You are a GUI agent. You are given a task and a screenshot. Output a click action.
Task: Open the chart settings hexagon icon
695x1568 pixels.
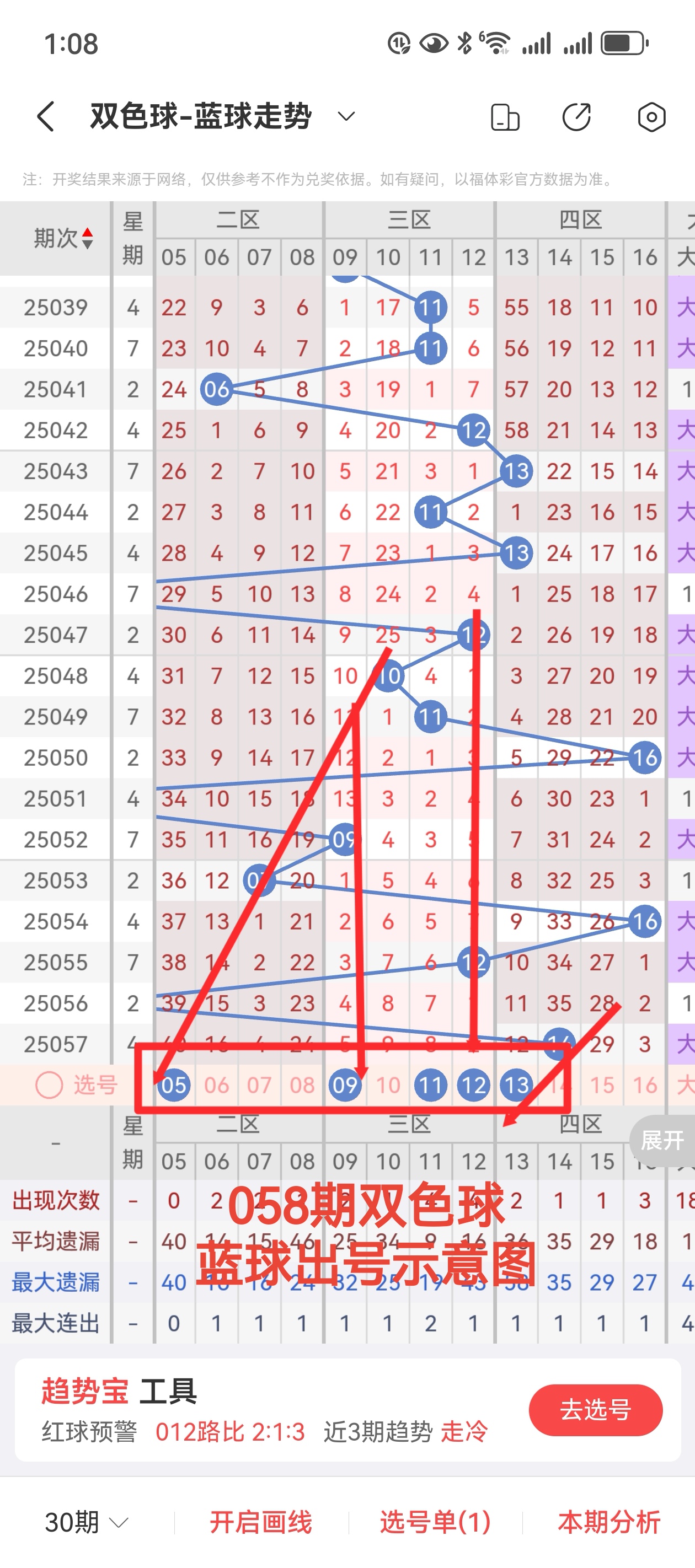coord(651,117)
